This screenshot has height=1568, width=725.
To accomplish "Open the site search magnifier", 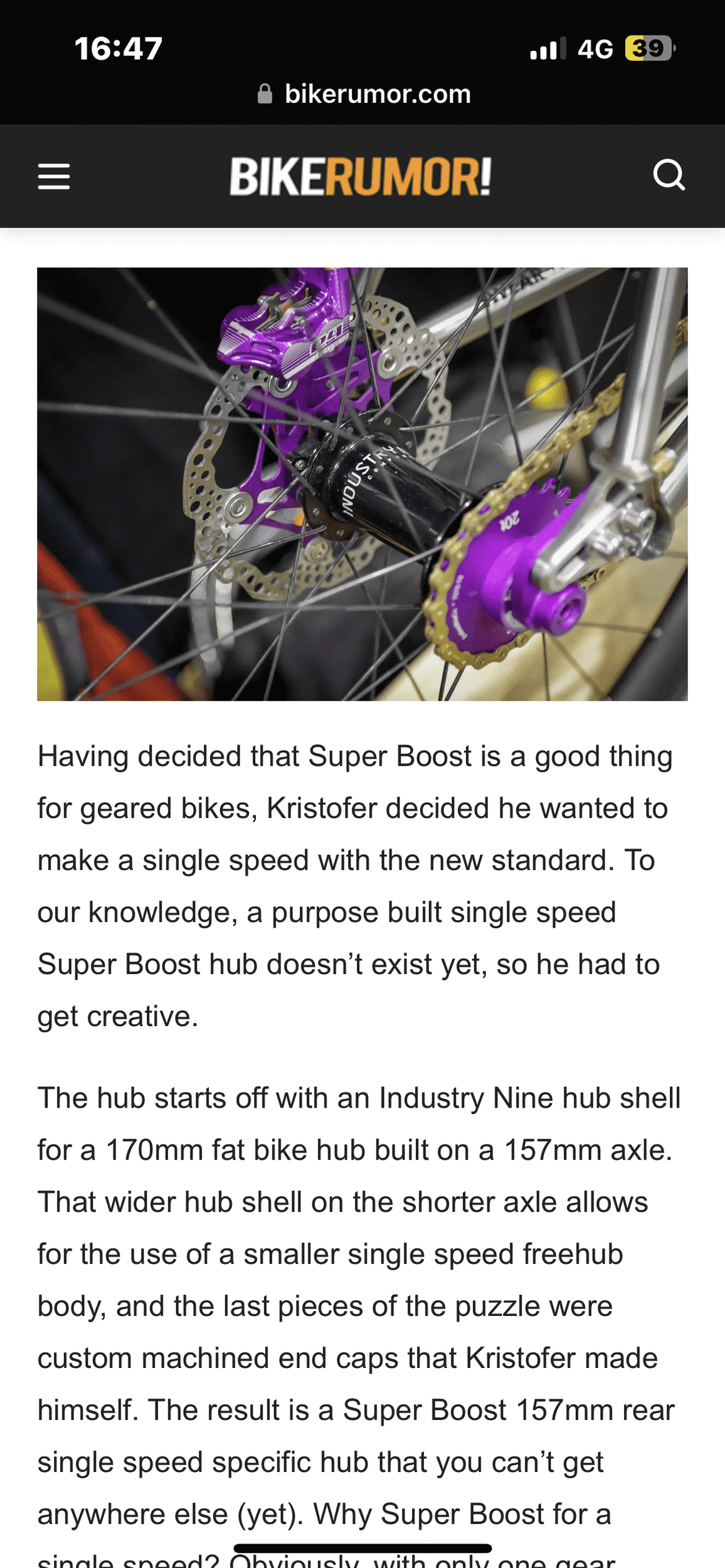I will (669, 175).
